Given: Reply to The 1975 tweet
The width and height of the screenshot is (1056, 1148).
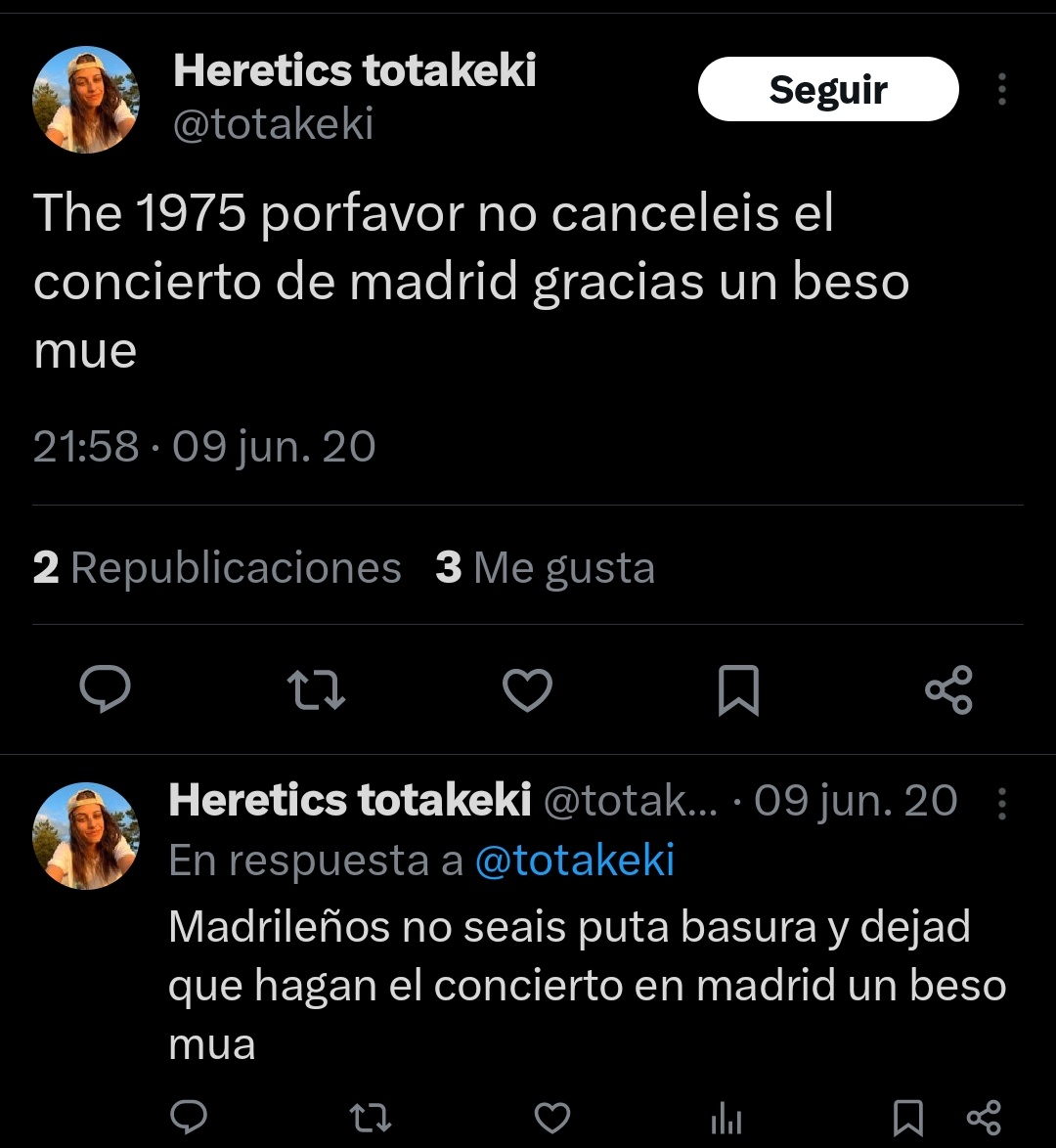Looking at the screenshot, I should point(105,689).
